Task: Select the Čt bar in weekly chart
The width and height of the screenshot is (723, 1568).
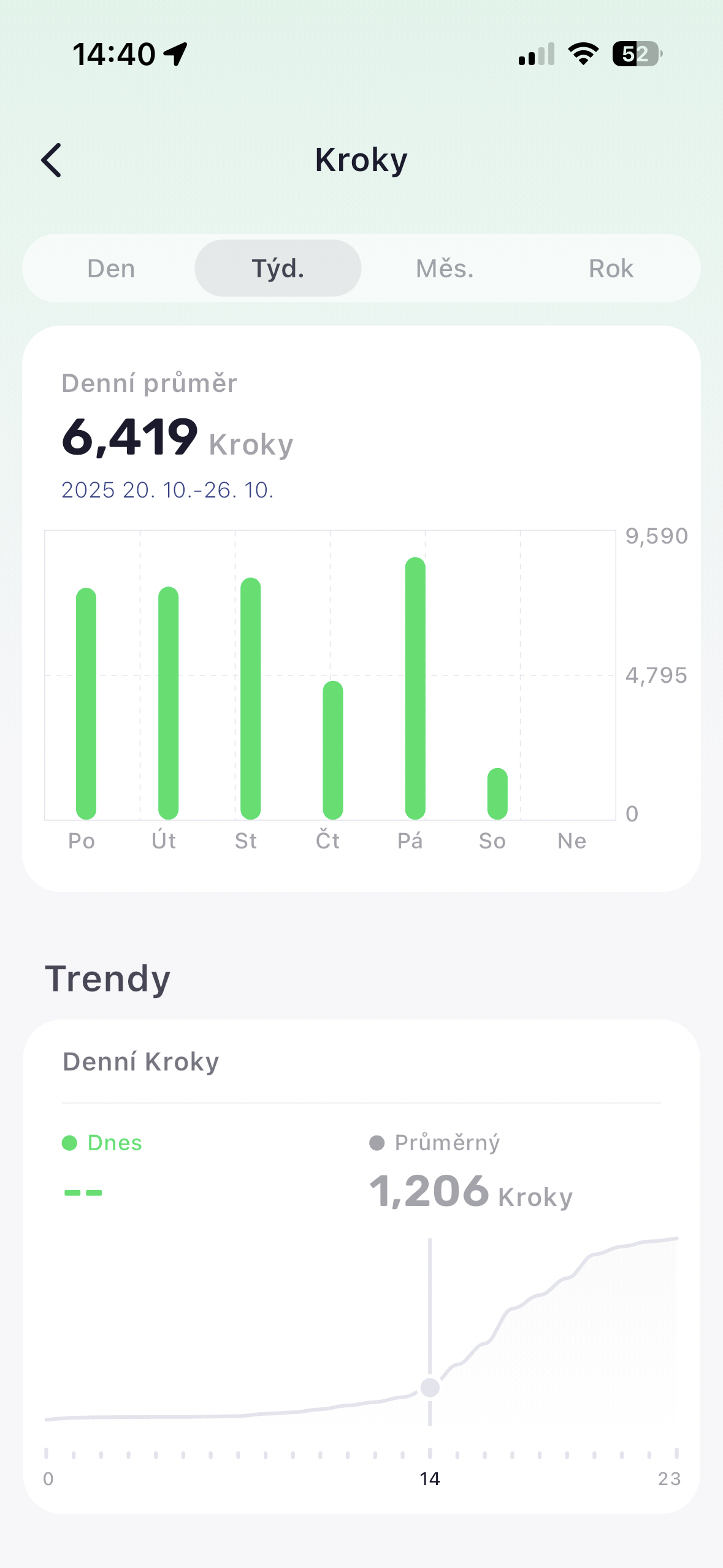Action: point(333,750)
